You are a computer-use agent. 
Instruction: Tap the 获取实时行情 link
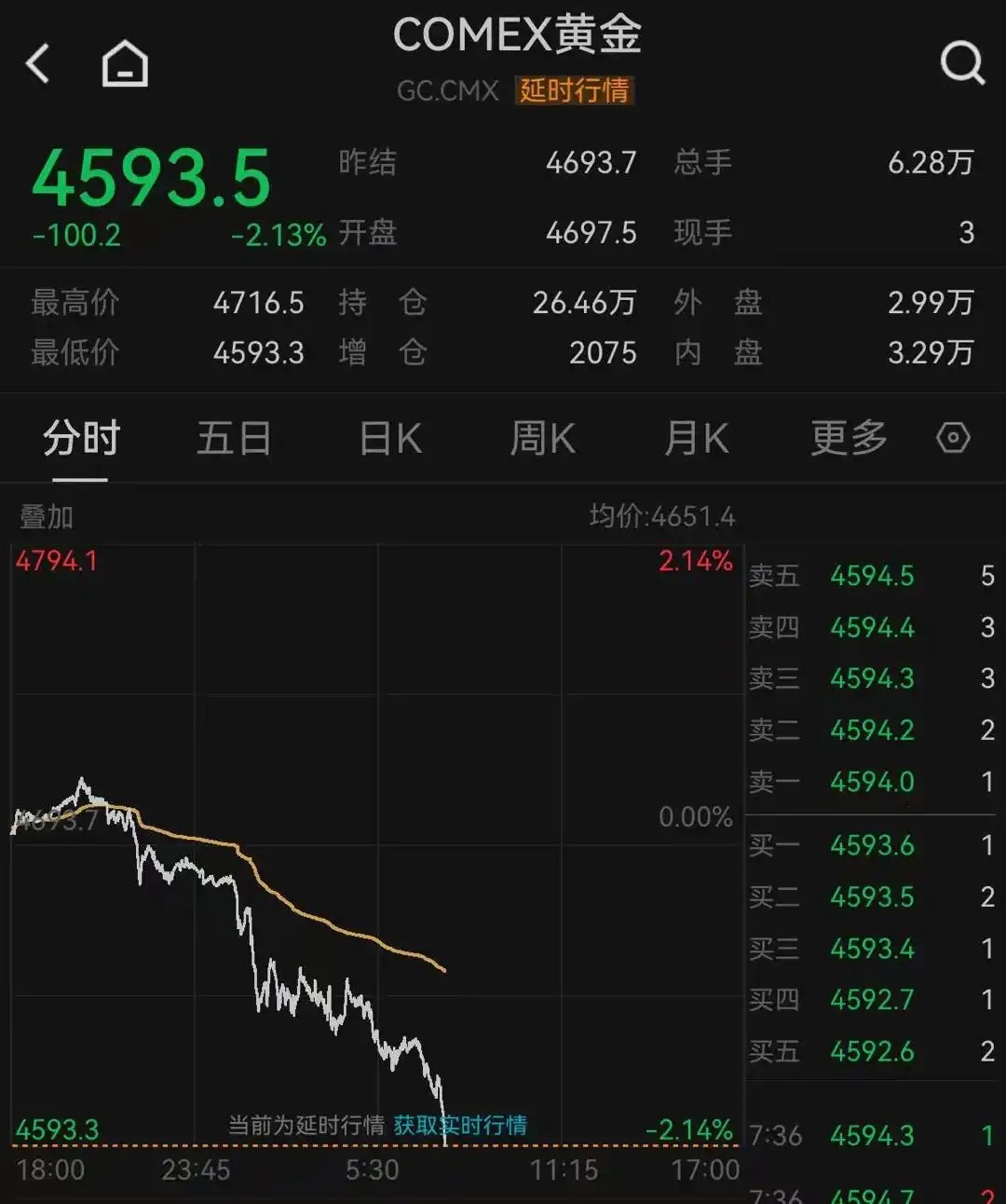click(460, 1125)
